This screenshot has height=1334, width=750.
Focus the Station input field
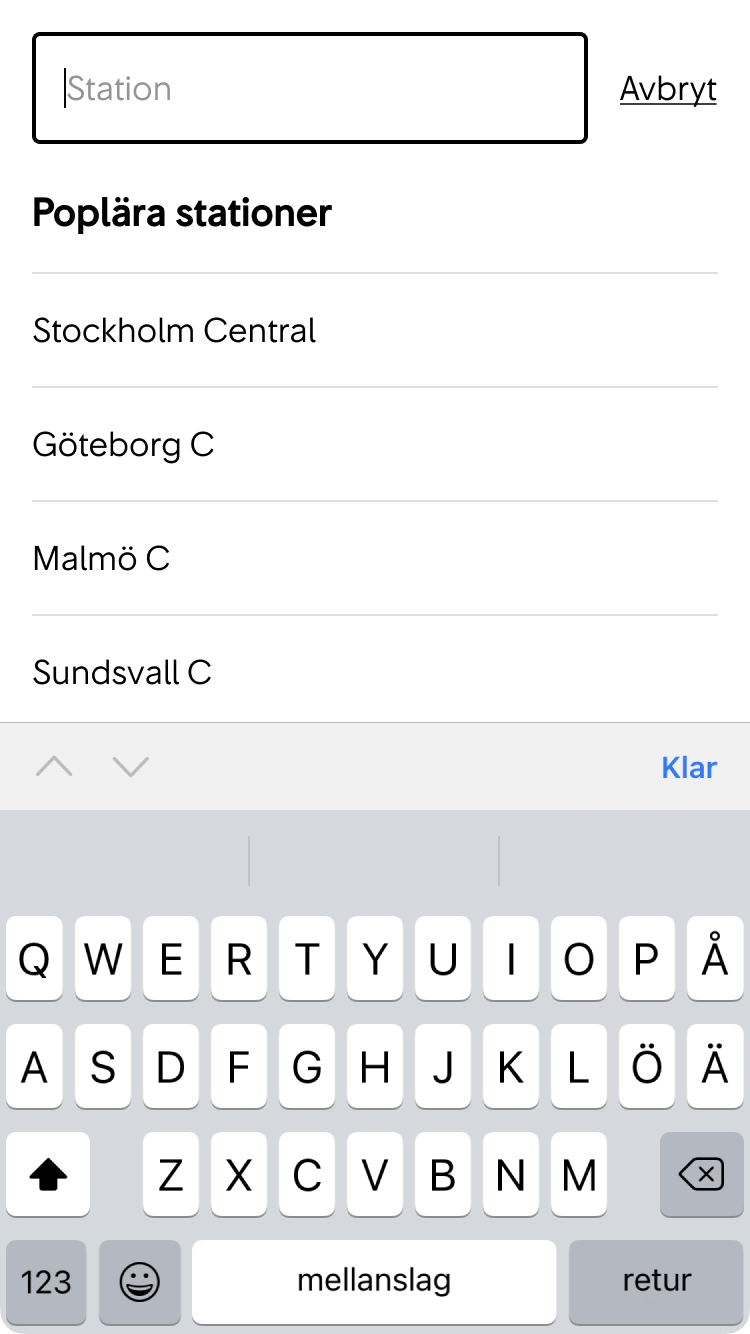pyautogui.click(x=310, y=88)
